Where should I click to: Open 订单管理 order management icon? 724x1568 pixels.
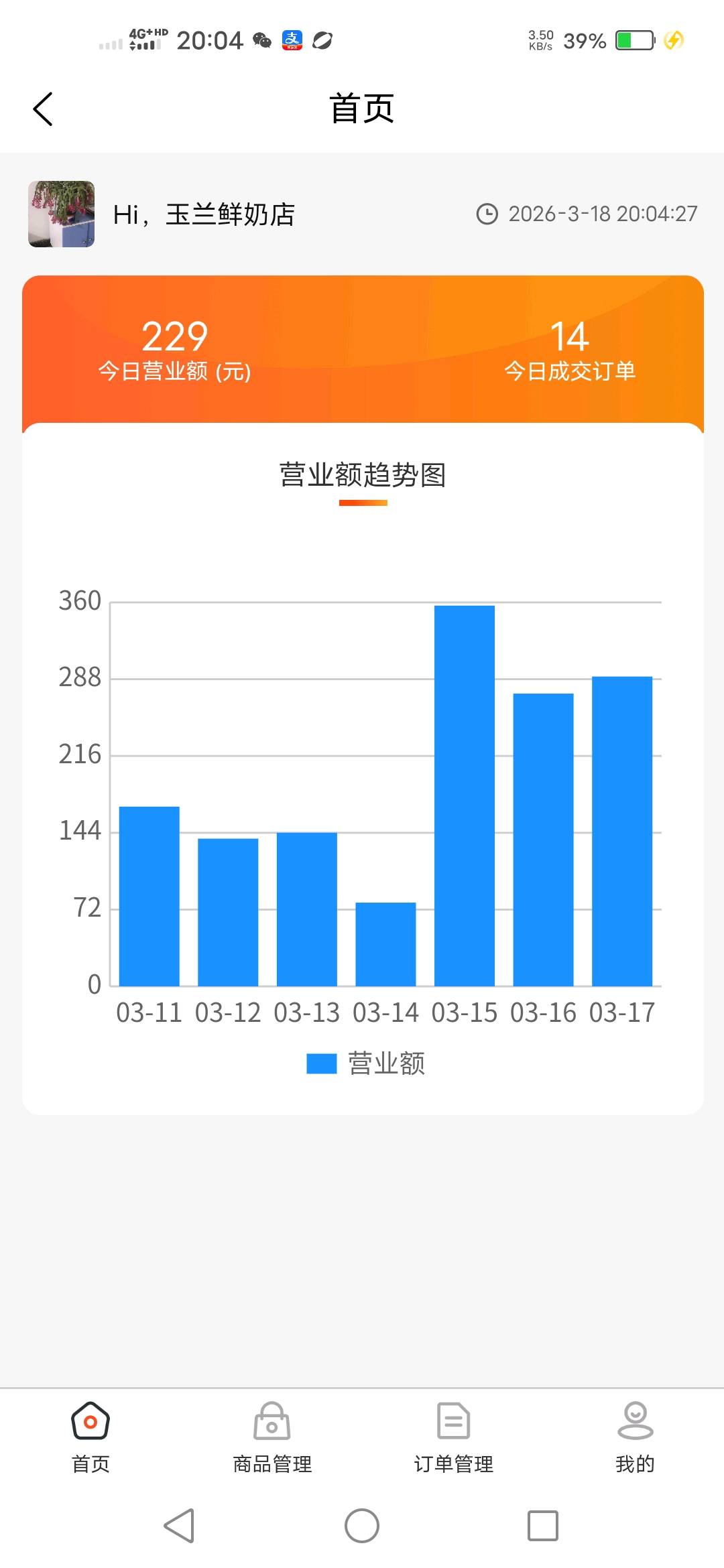(x=452, y=1421)
